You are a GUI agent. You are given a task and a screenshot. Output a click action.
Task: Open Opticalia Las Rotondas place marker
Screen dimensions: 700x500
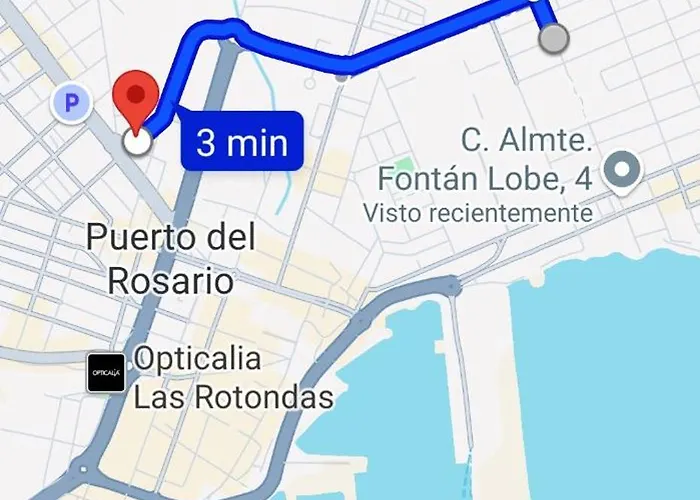[106, 373]
